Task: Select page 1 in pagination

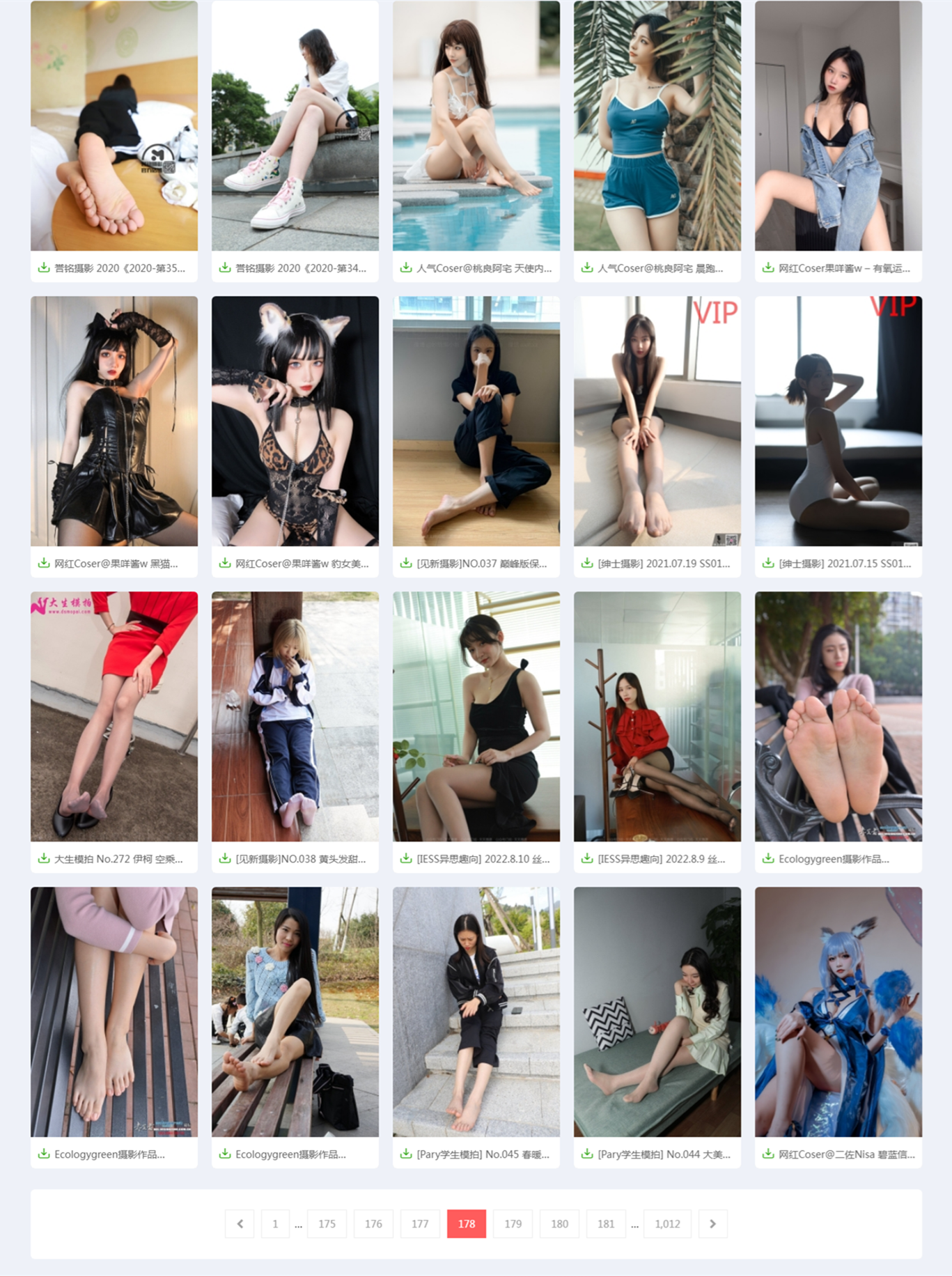Action: pos(275,1223)
